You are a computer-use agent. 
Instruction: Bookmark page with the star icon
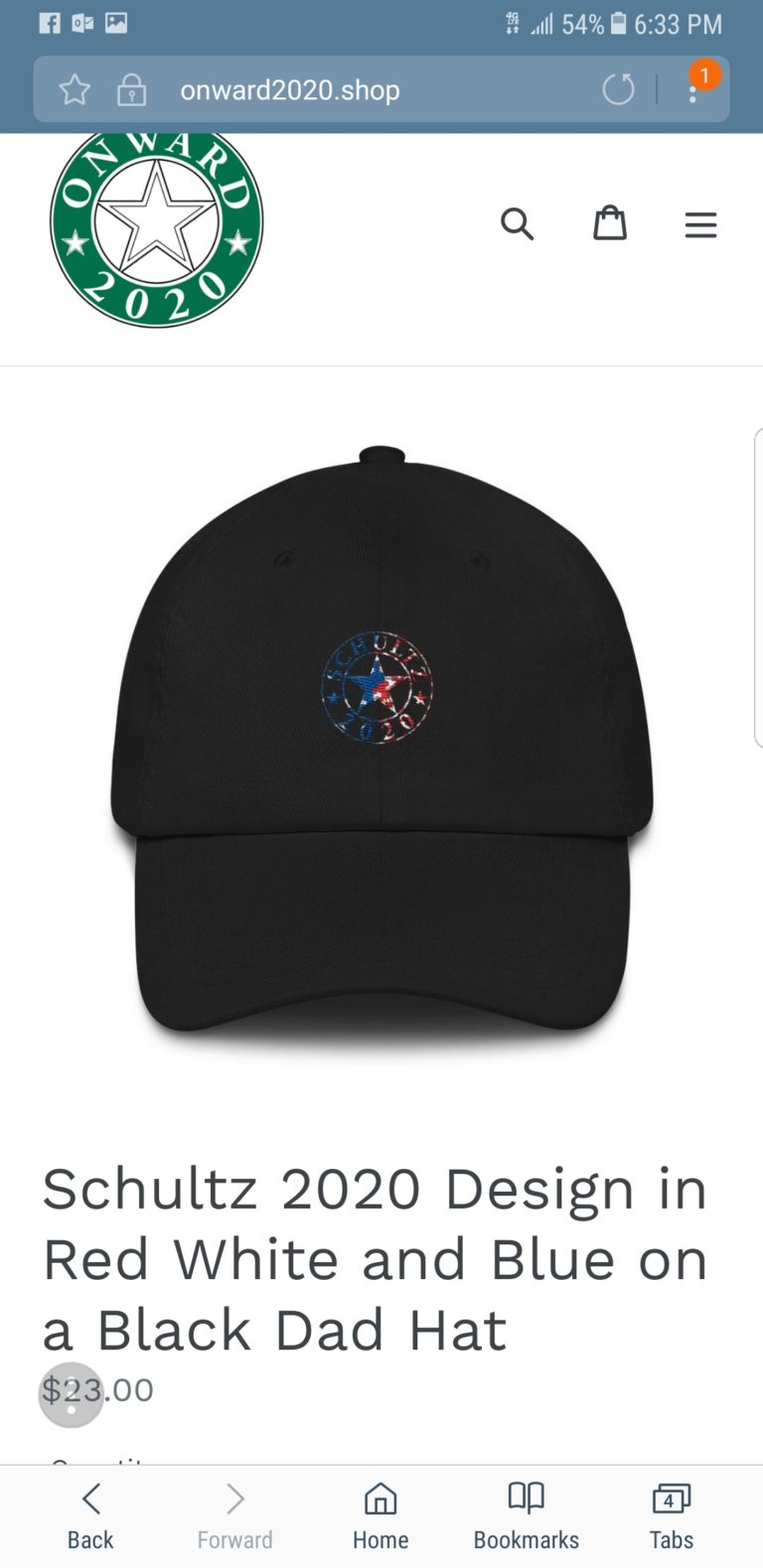click(x=75, y=90)
